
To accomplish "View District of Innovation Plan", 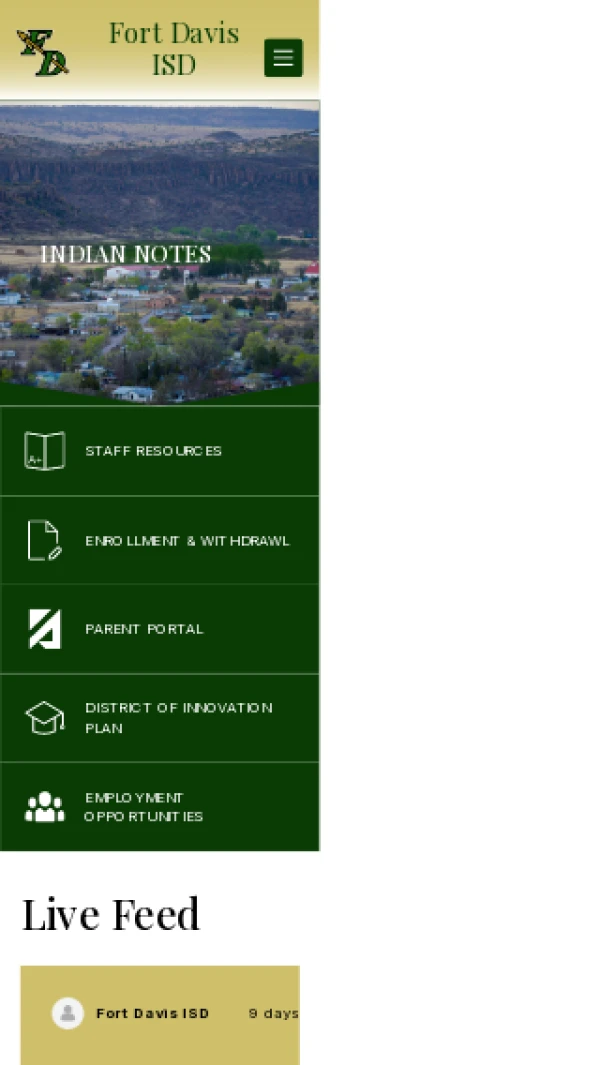I will click(x=178, y=718).
